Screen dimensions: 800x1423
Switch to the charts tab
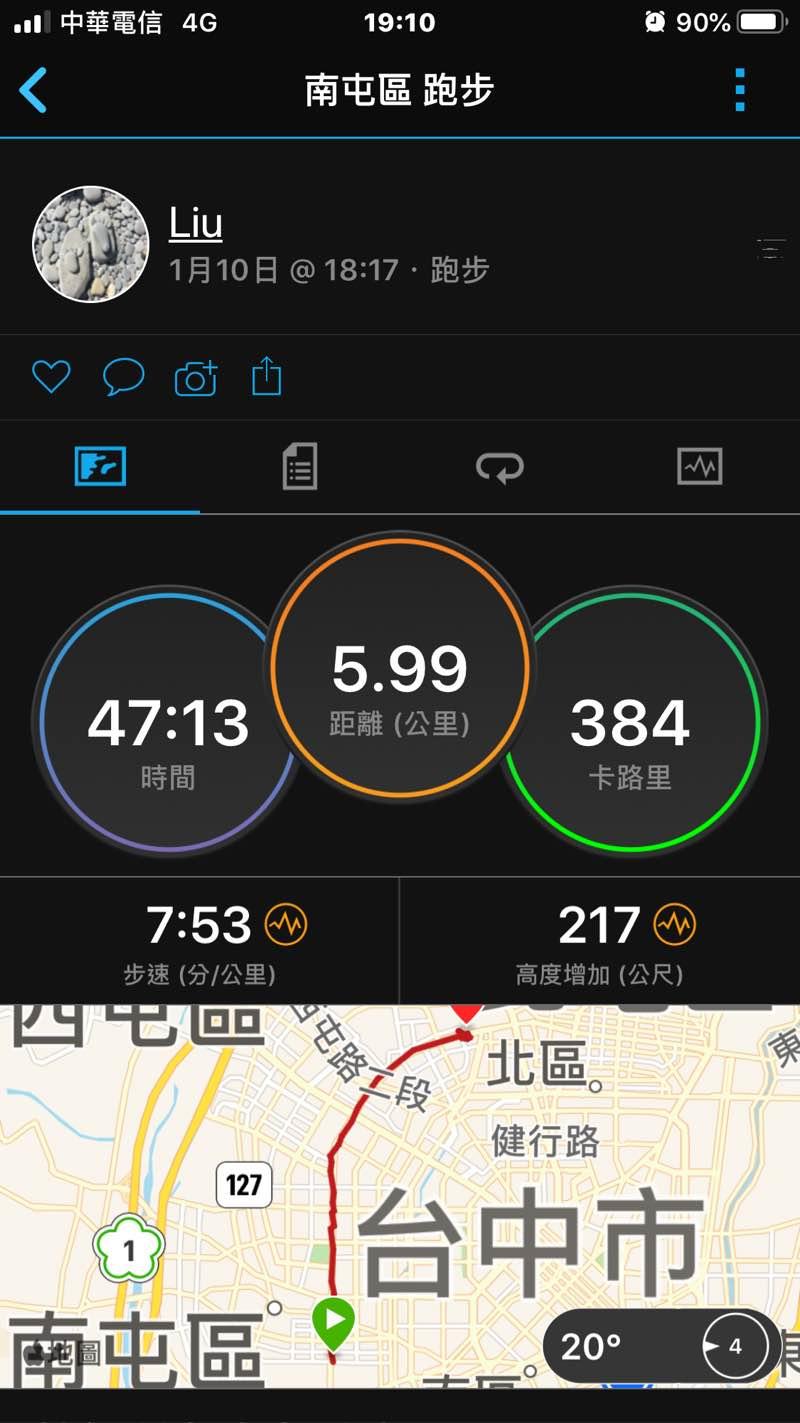coord(699,467)
